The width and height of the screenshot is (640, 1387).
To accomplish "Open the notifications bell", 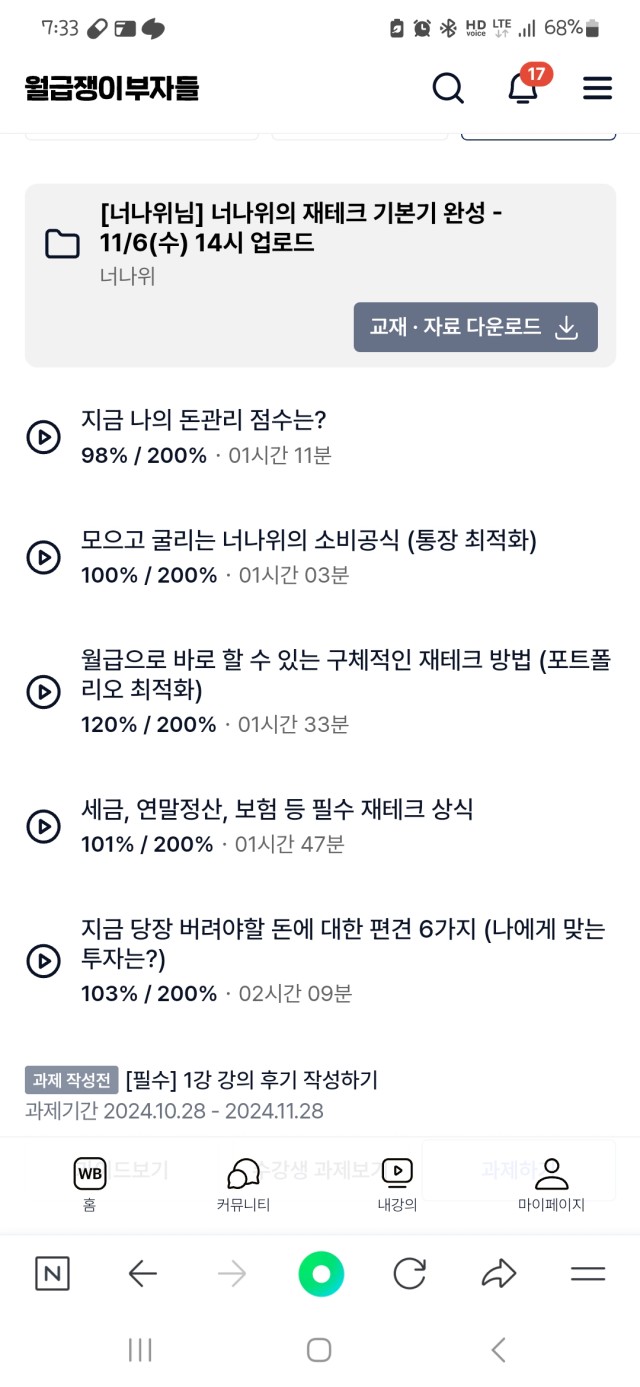I will pyautogui.click(x=523, y=88).
